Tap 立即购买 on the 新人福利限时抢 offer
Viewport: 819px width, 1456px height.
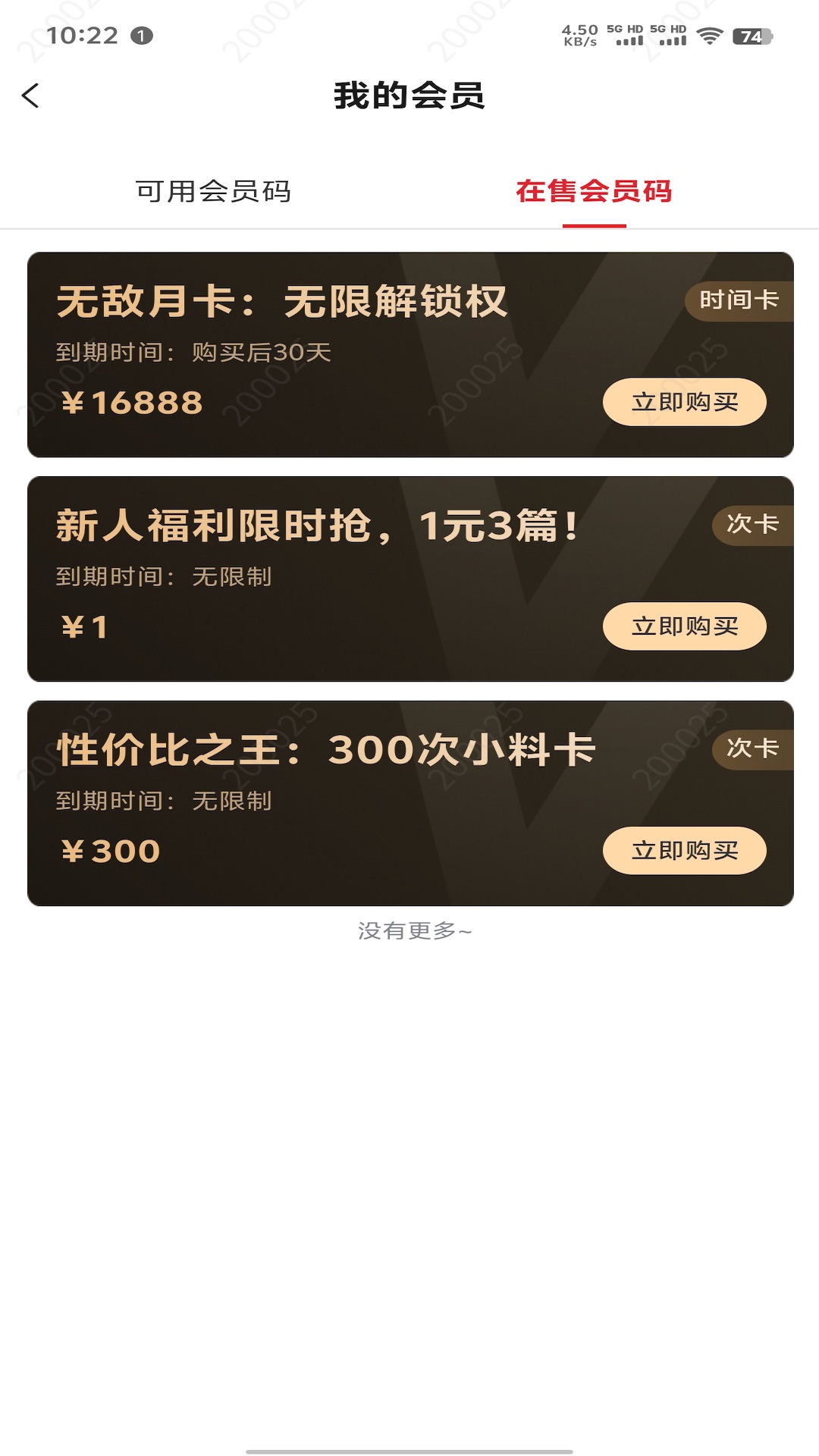(684, 626)
